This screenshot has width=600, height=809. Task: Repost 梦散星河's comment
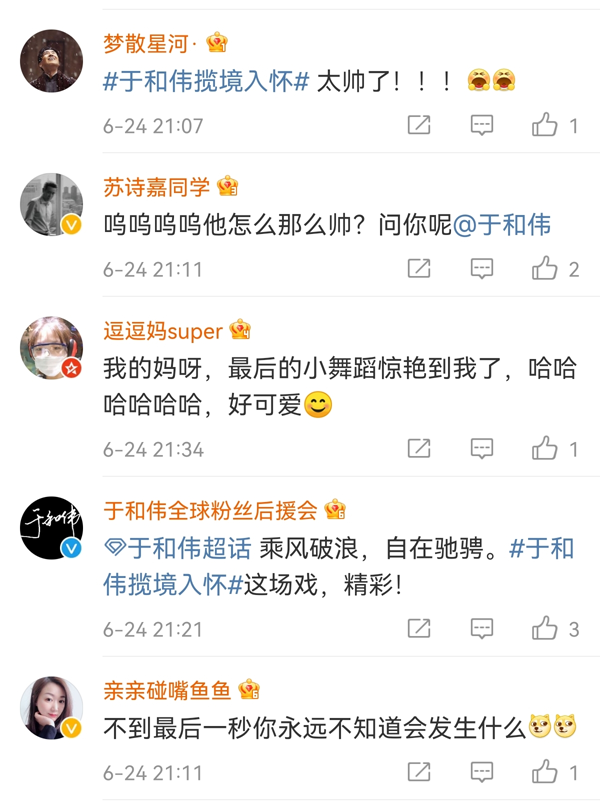pyautogui.click(x=419, y=125)
